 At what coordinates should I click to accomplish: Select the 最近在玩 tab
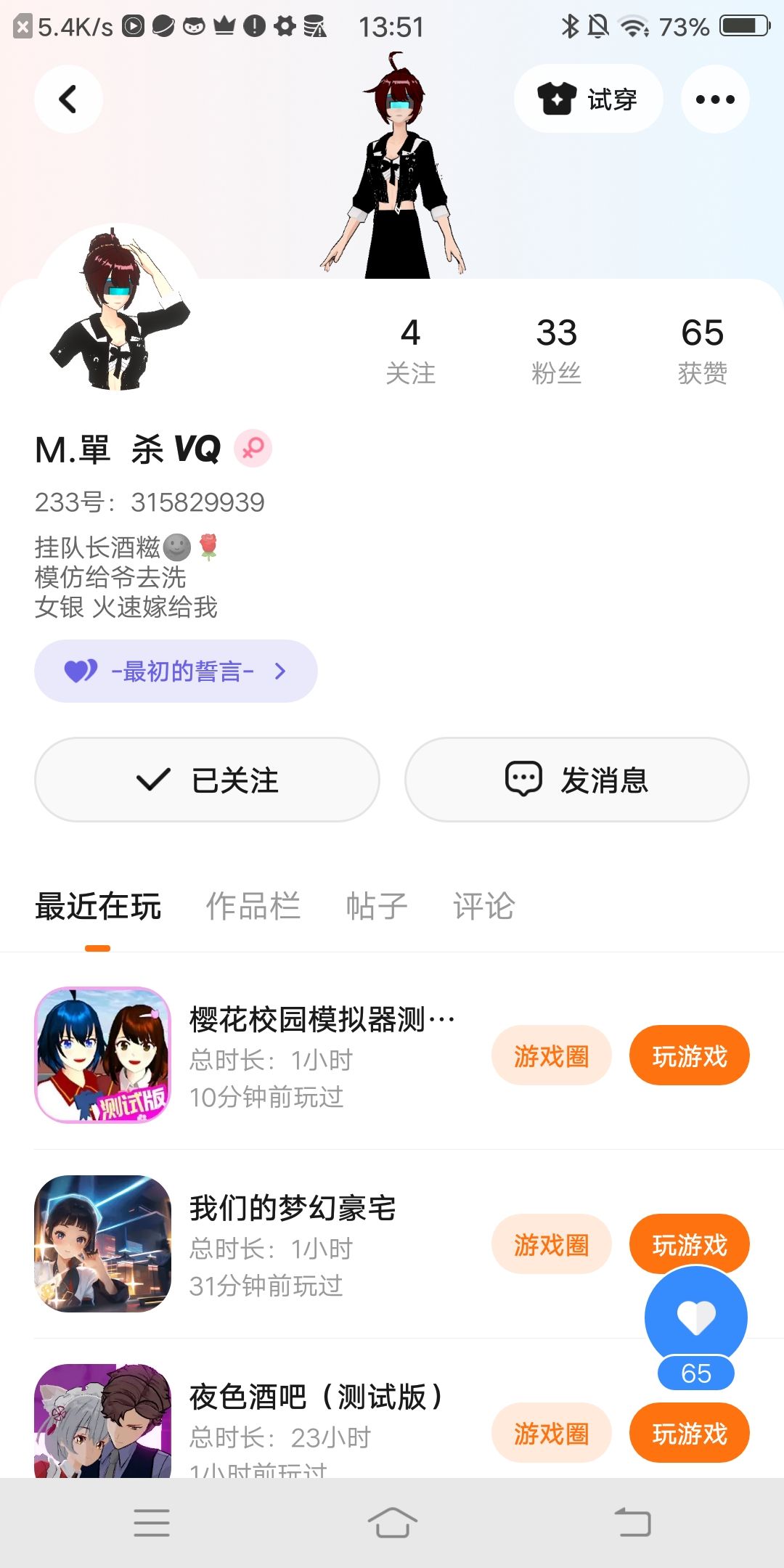click(x=98, y=907)
